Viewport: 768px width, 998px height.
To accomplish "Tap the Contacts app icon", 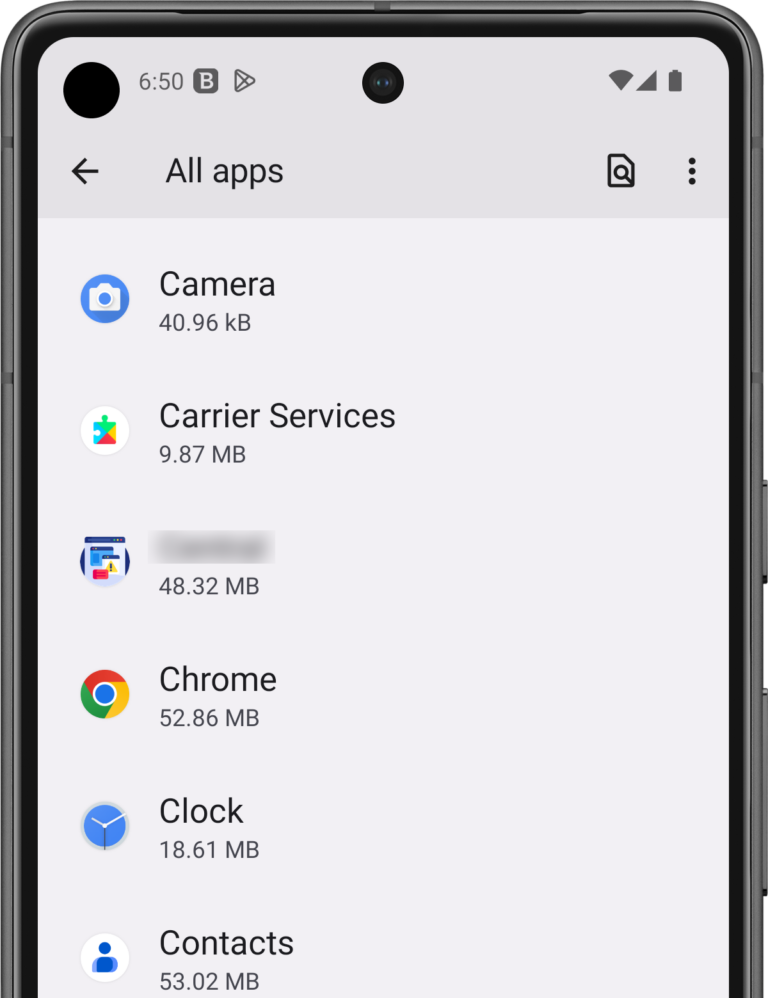I will [105, 957].
